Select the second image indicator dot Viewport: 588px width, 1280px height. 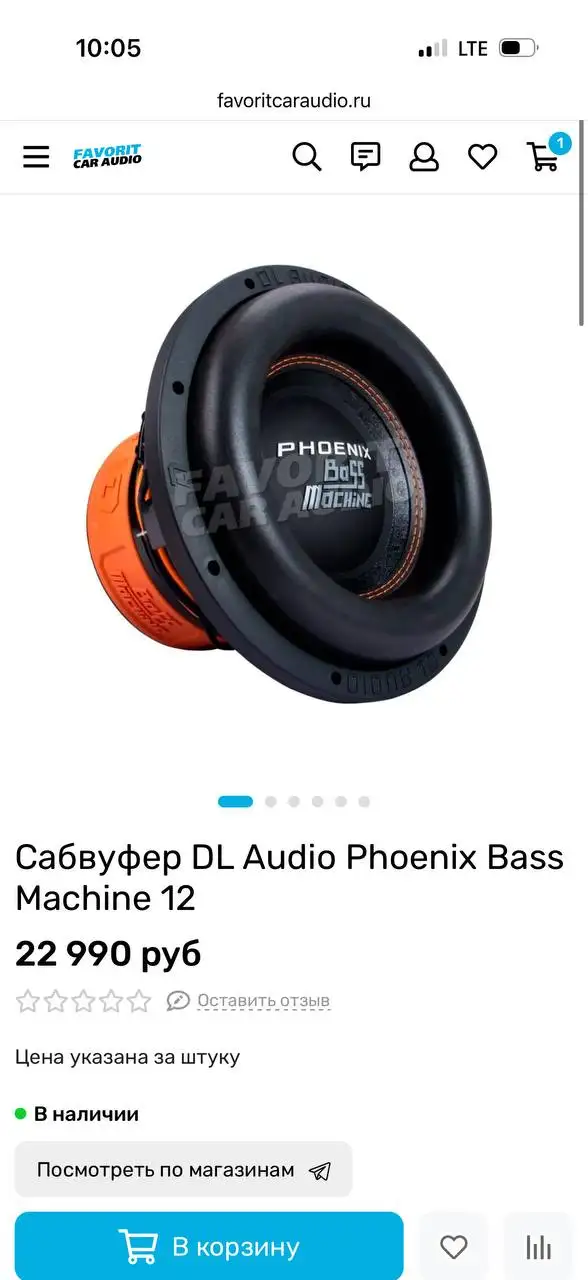click(270, 801)
